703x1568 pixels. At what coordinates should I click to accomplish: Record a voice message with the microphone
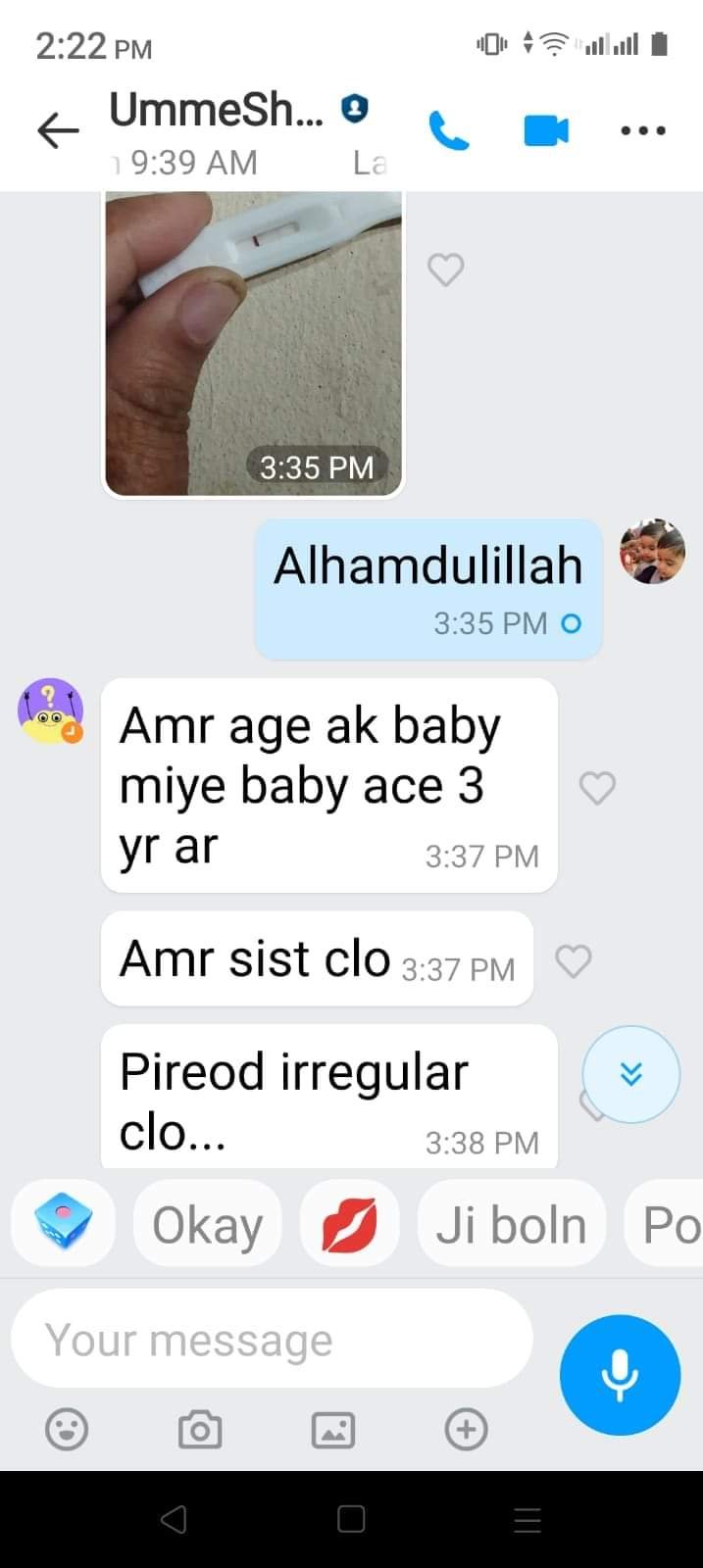click(620, 1375)
